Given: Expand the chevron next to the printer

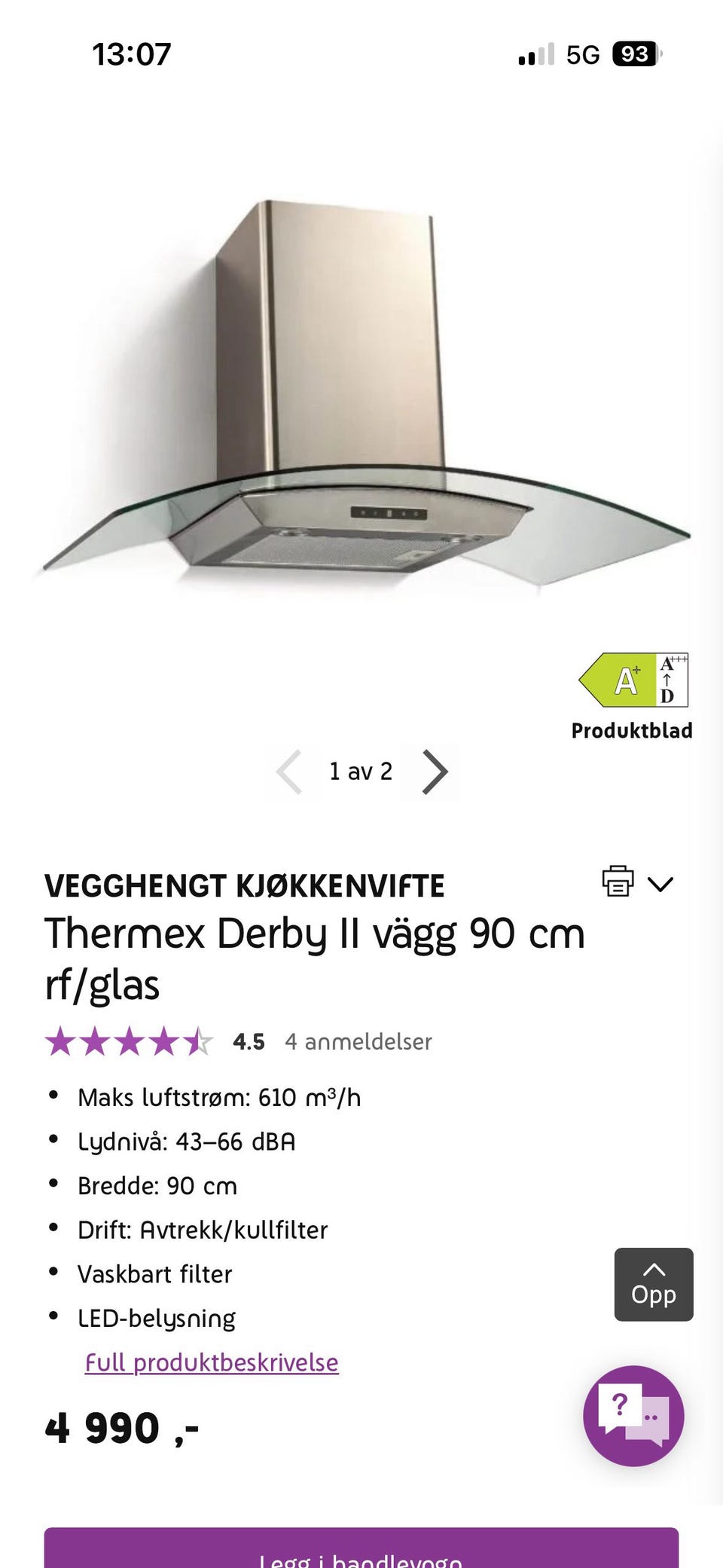Looking at the screenshot, I should [660, 884].
